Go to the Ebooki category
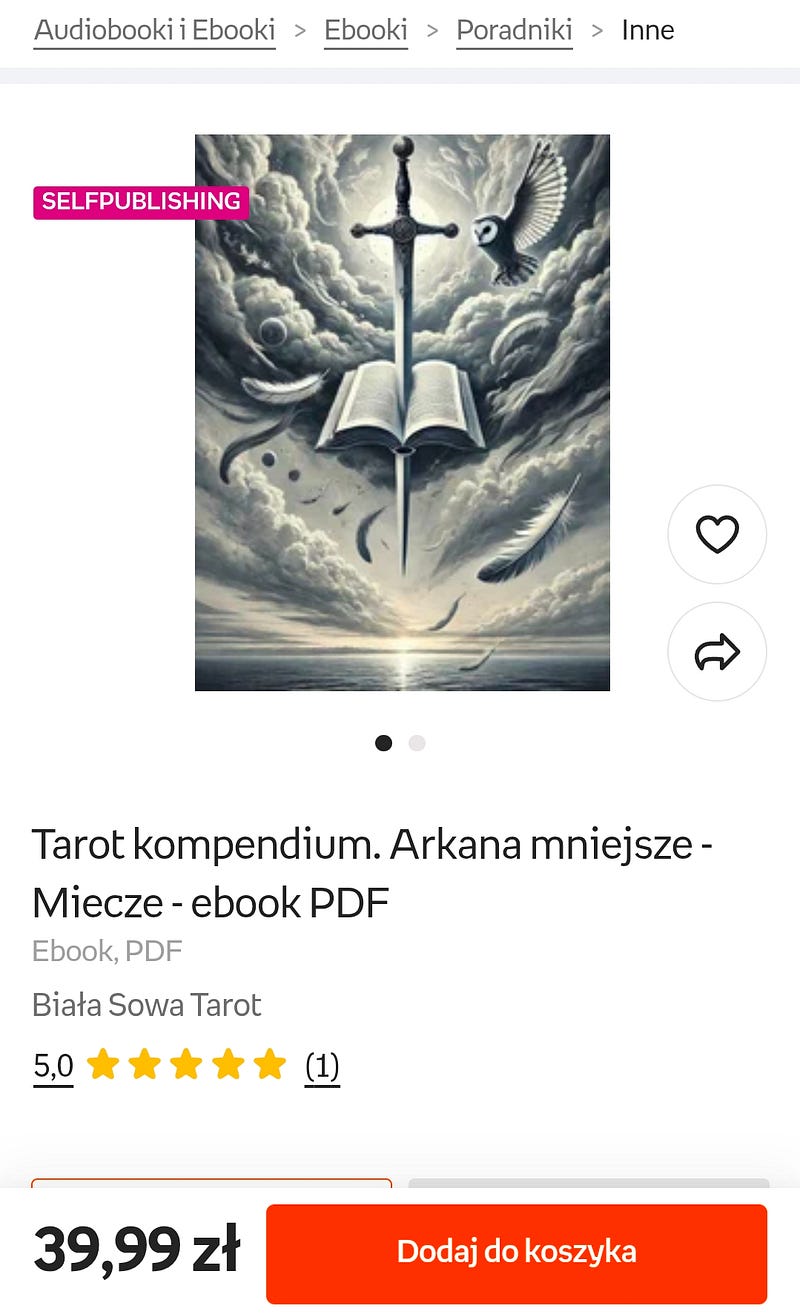The width and height of the screenshot is (800, 1315). pyautogui.click(x=366, y=30)
